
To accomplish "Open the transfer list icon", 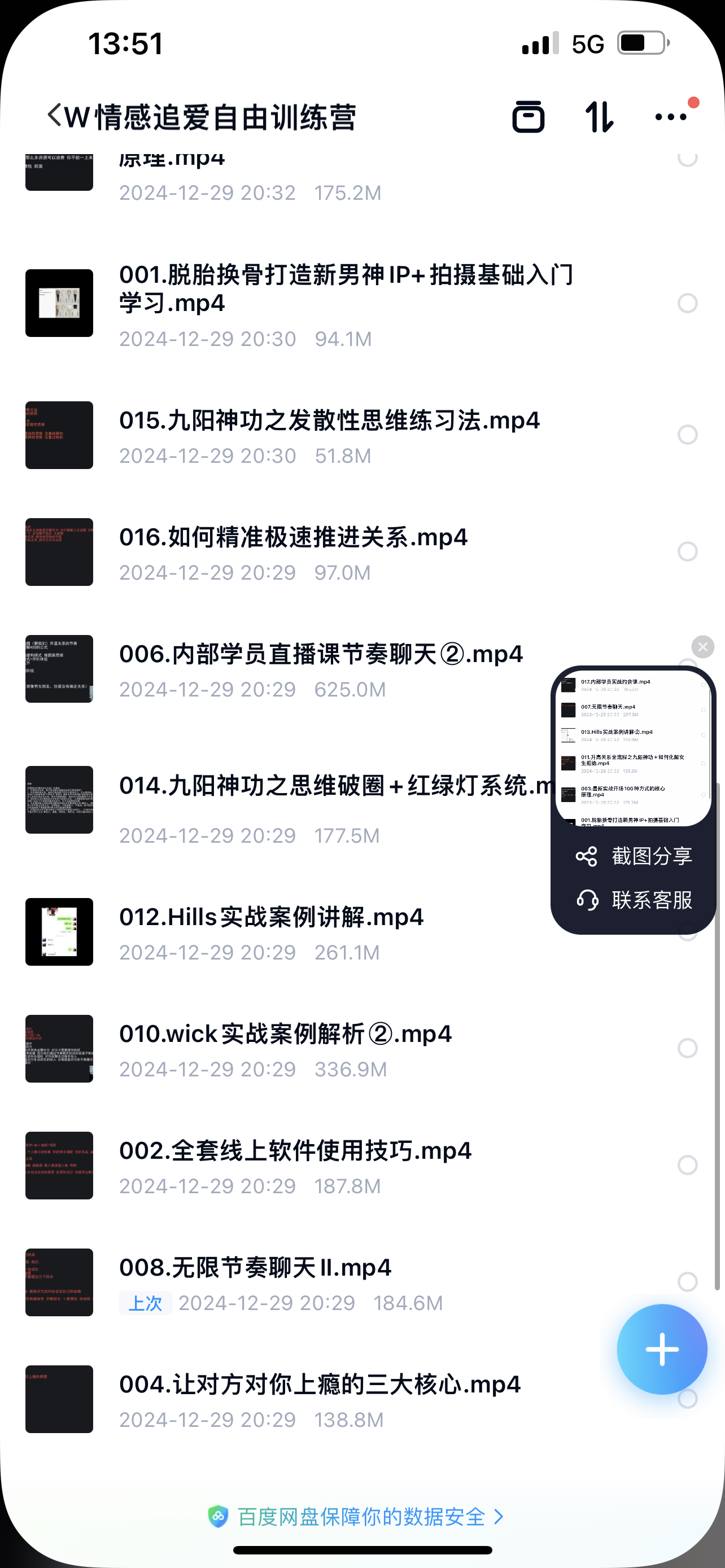I will [528, 116].
